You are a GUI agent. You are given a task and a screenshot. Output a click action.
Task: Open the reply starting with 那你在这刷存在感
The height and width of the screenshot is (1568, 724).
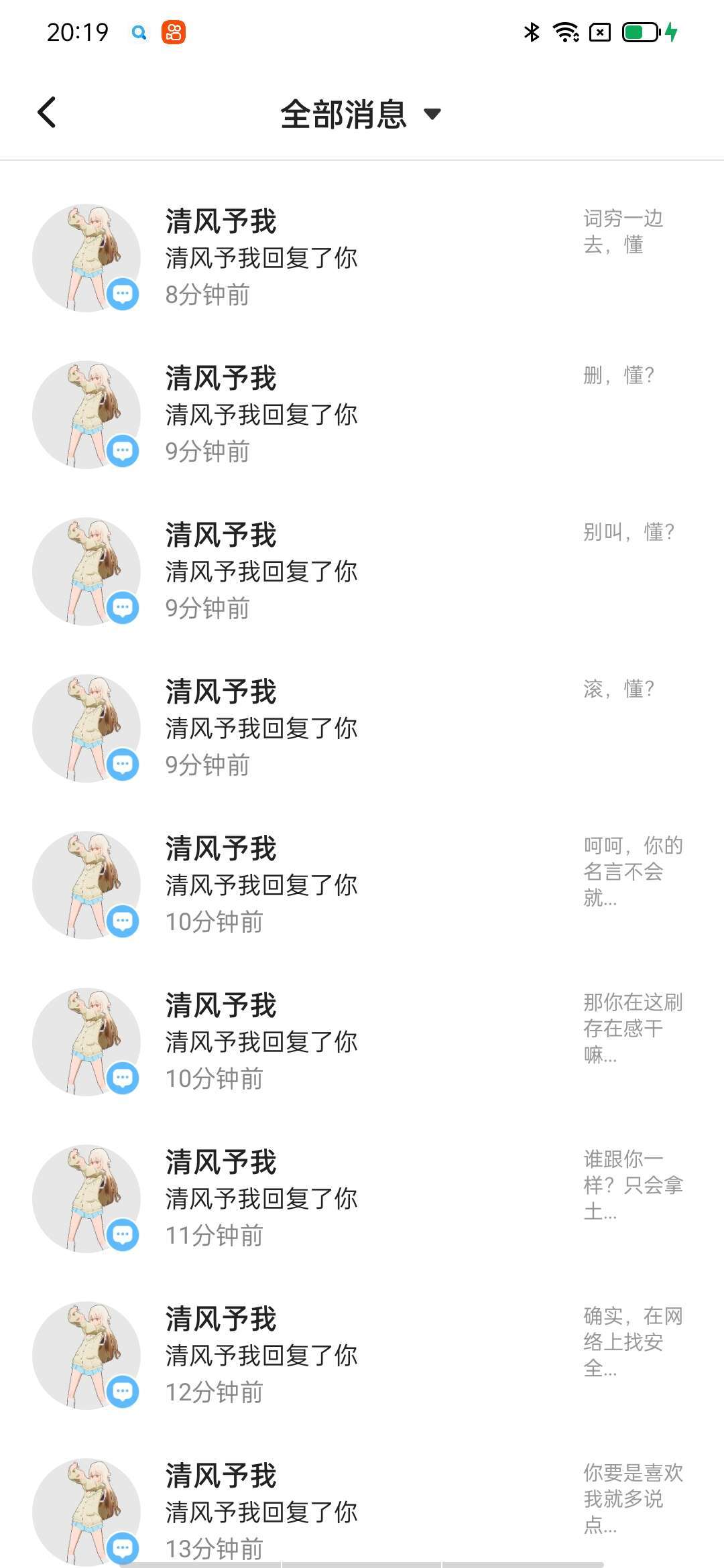tap(362, 1042)
